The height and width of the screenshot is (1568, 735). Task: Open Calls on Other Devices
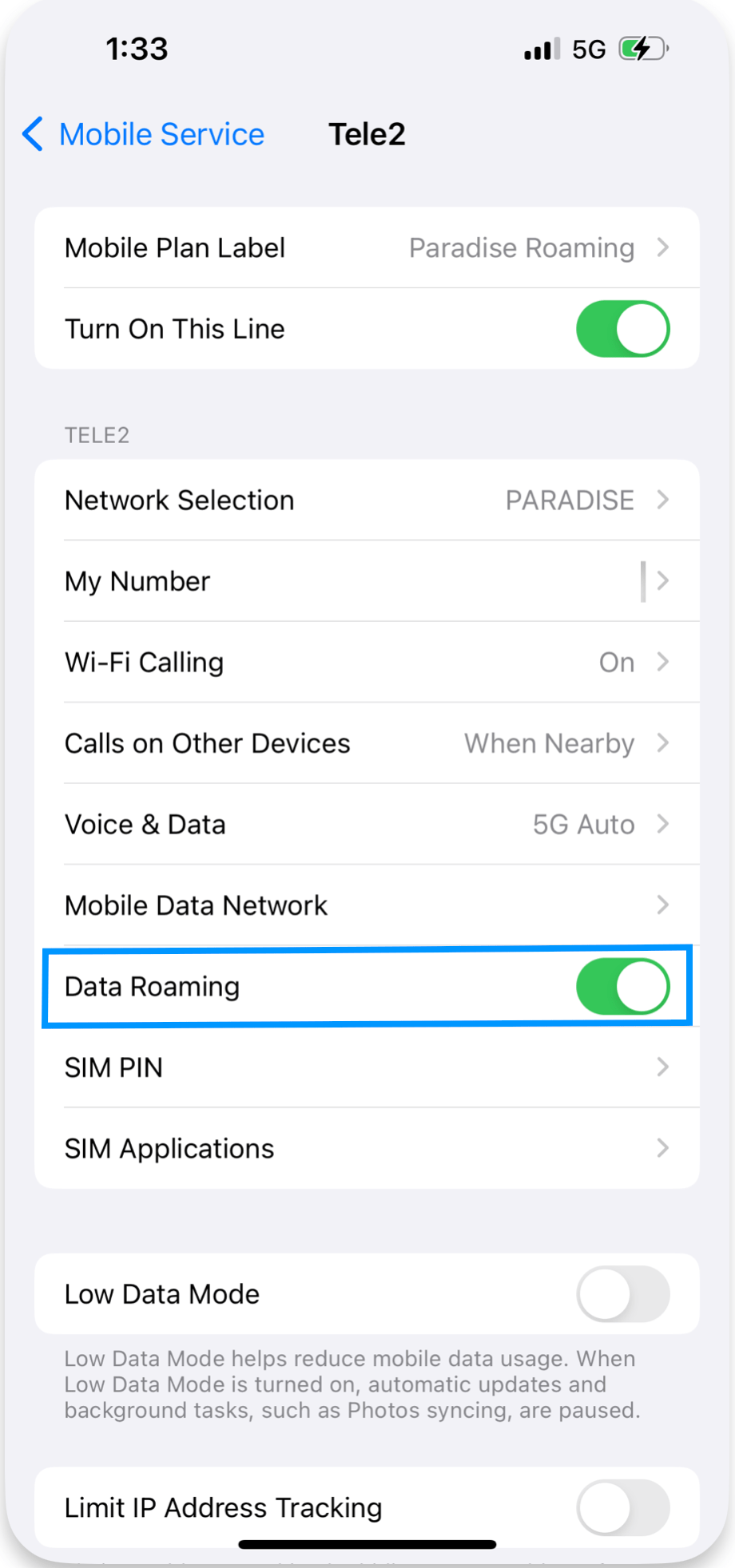click(367, 743)
